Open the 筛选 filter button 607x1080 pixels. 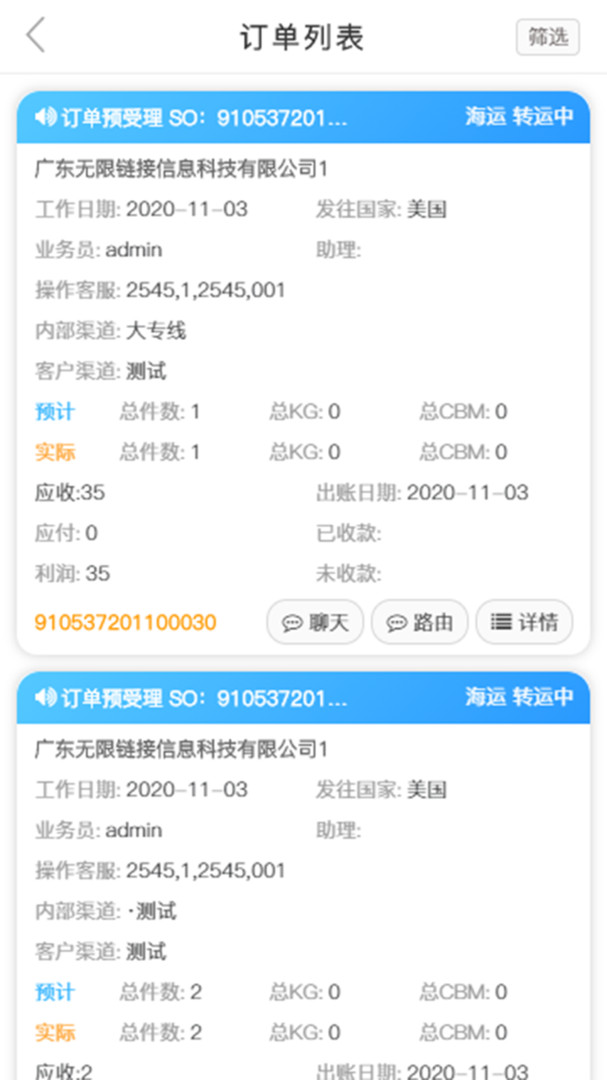tap(548, 37)
